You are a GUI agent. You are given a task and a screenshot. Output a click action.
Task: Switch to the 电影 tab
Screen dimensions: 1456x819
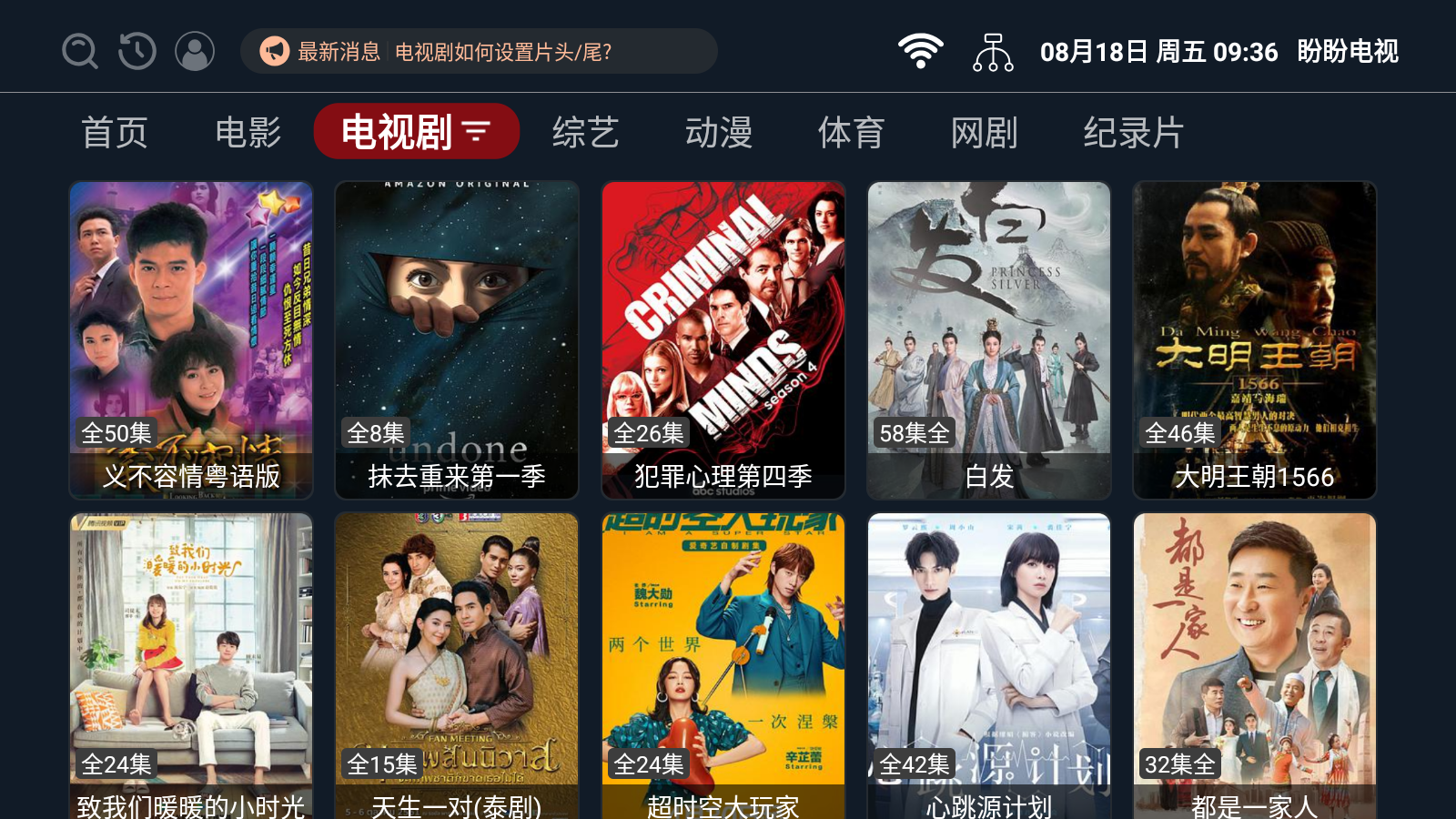248,133
